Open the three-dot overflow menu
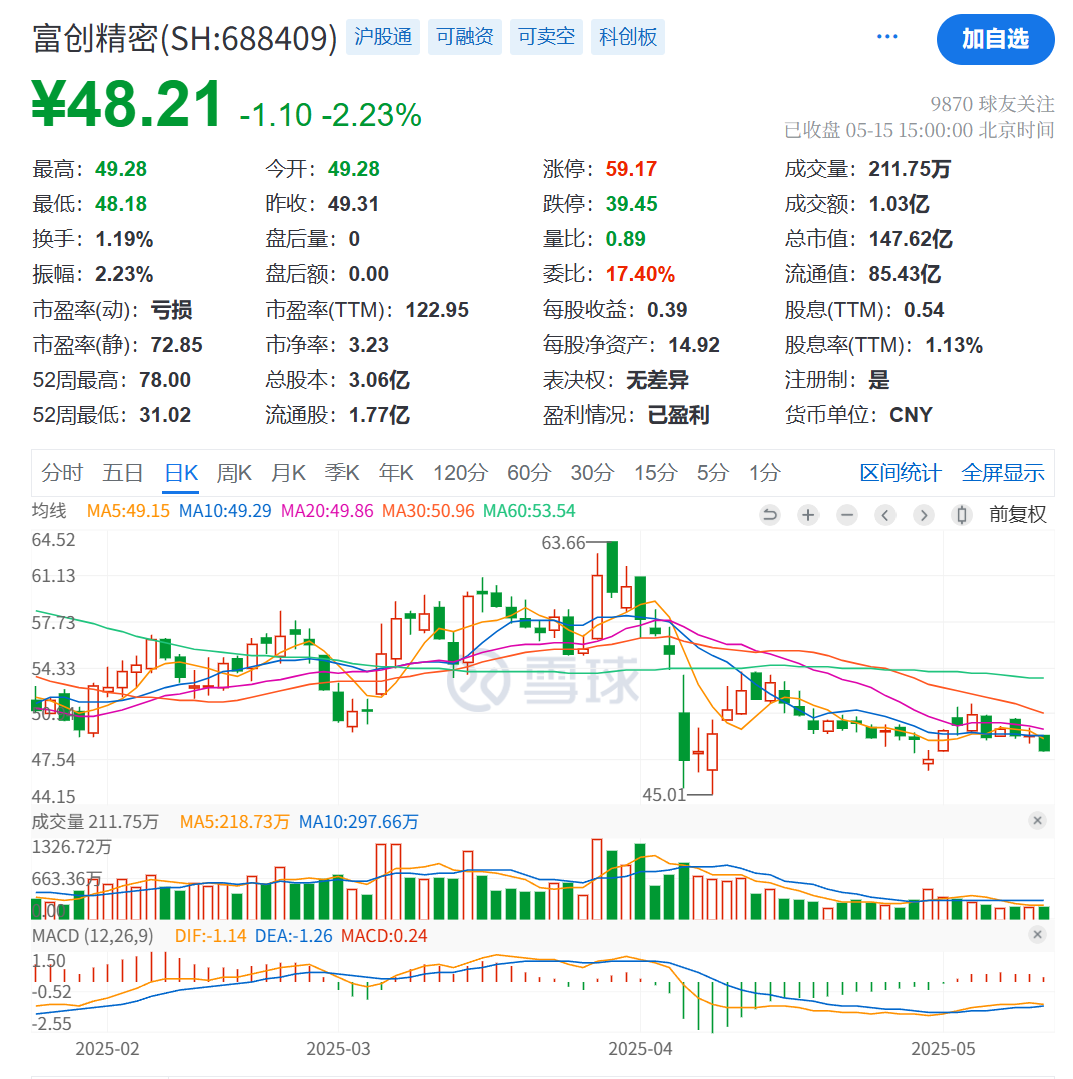1073x1079 pixels. click(x=887, y=37)
